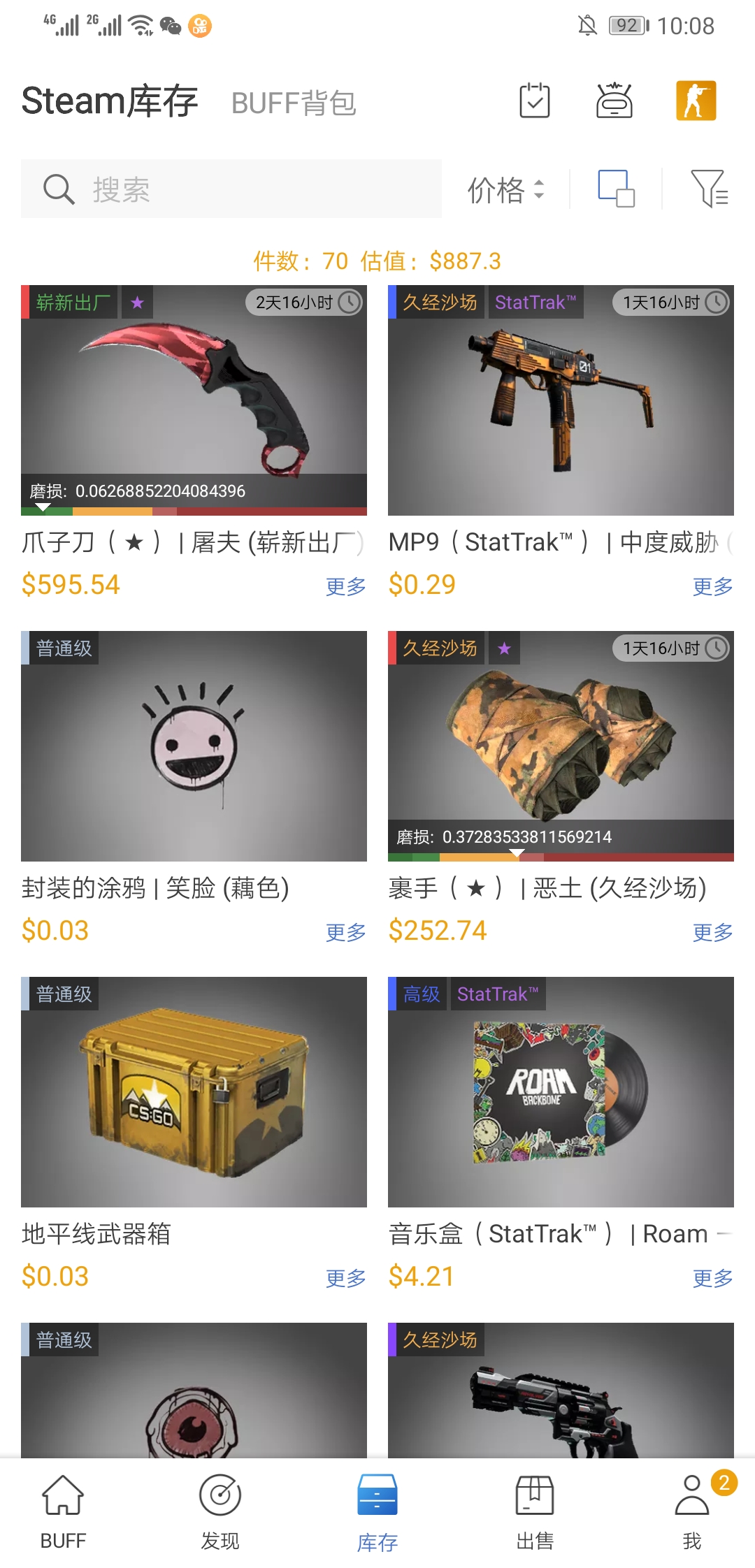Open the filter funnel icon
755x1568 pixels.
tap(710, 189)
